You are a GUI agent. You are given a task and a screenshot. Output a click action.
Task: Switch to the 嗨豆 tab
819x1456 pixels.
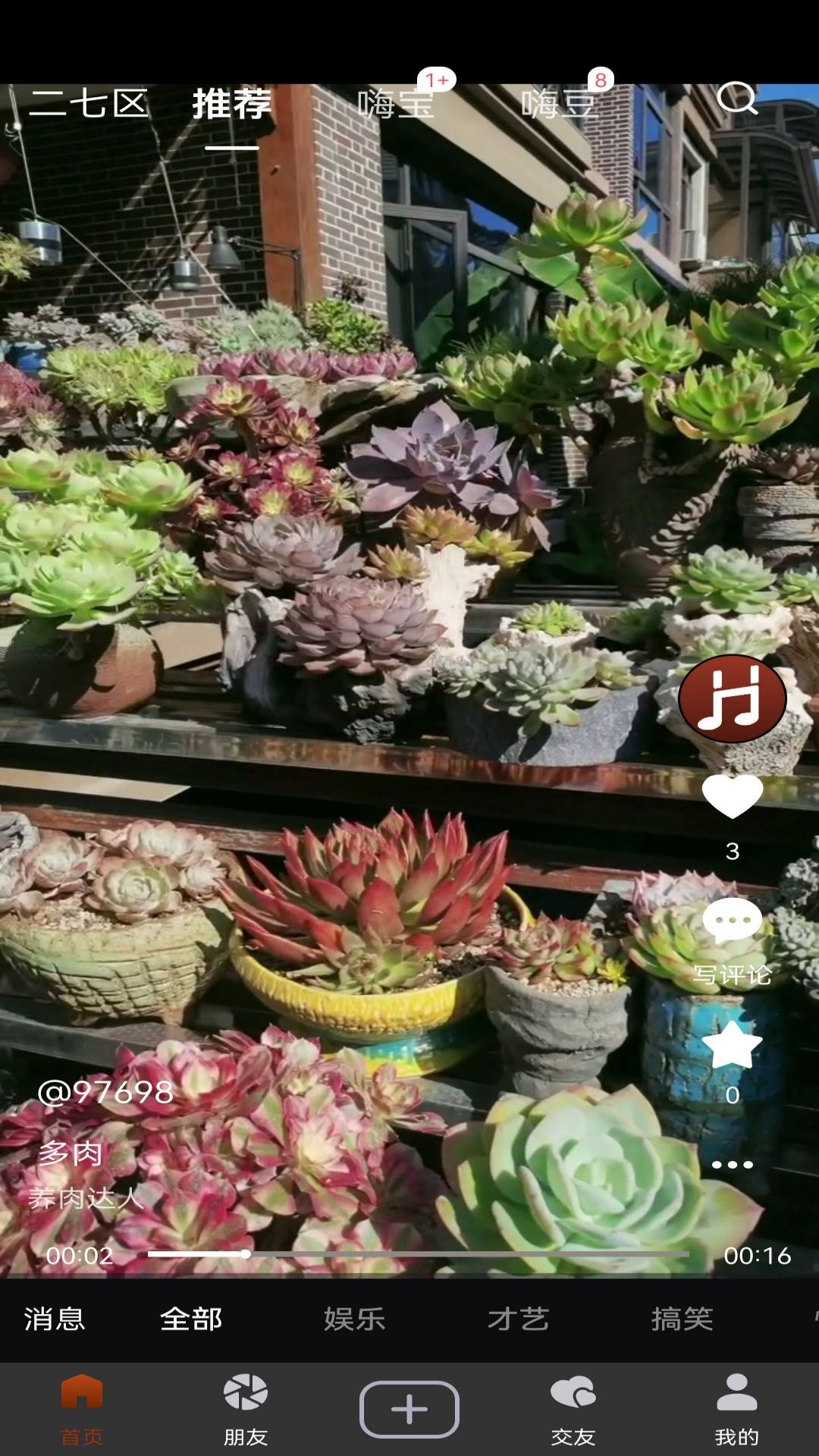559,104
